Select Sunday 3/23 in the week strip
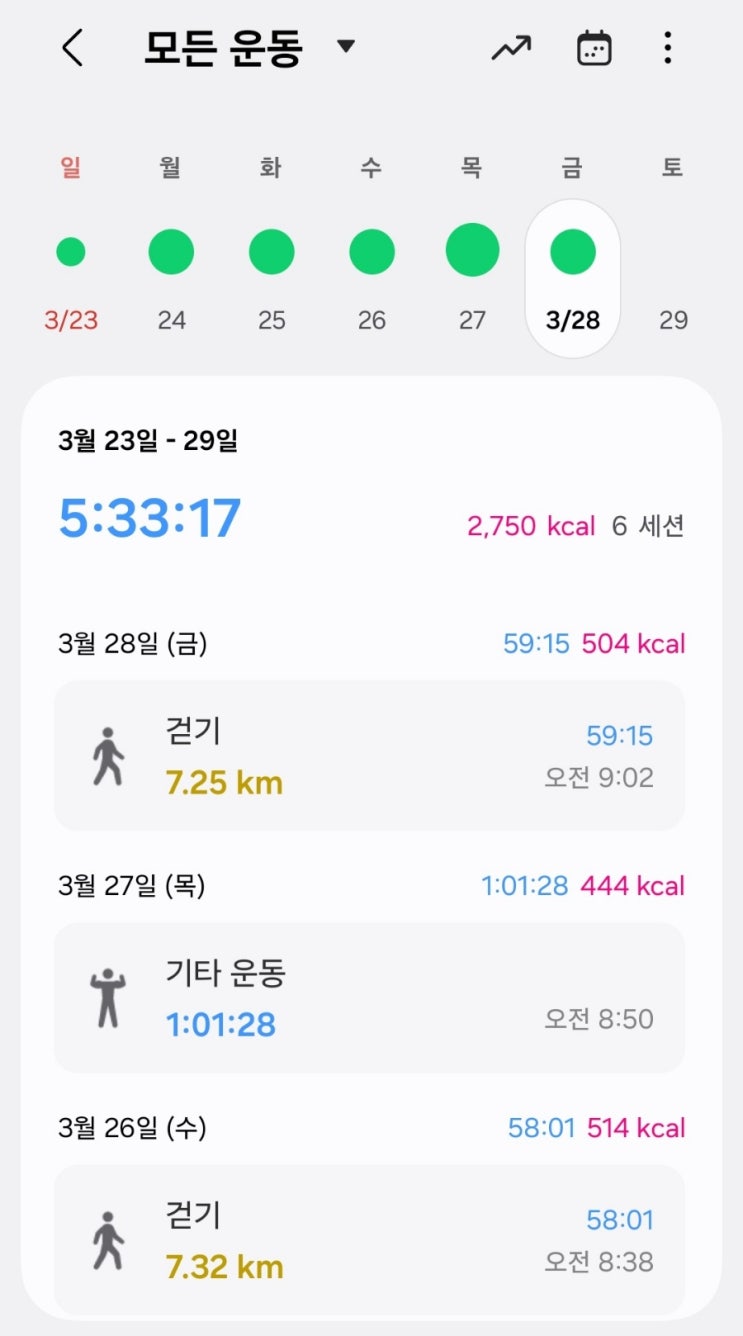The width and height of the screenshot is (743, 1336). 71,252
